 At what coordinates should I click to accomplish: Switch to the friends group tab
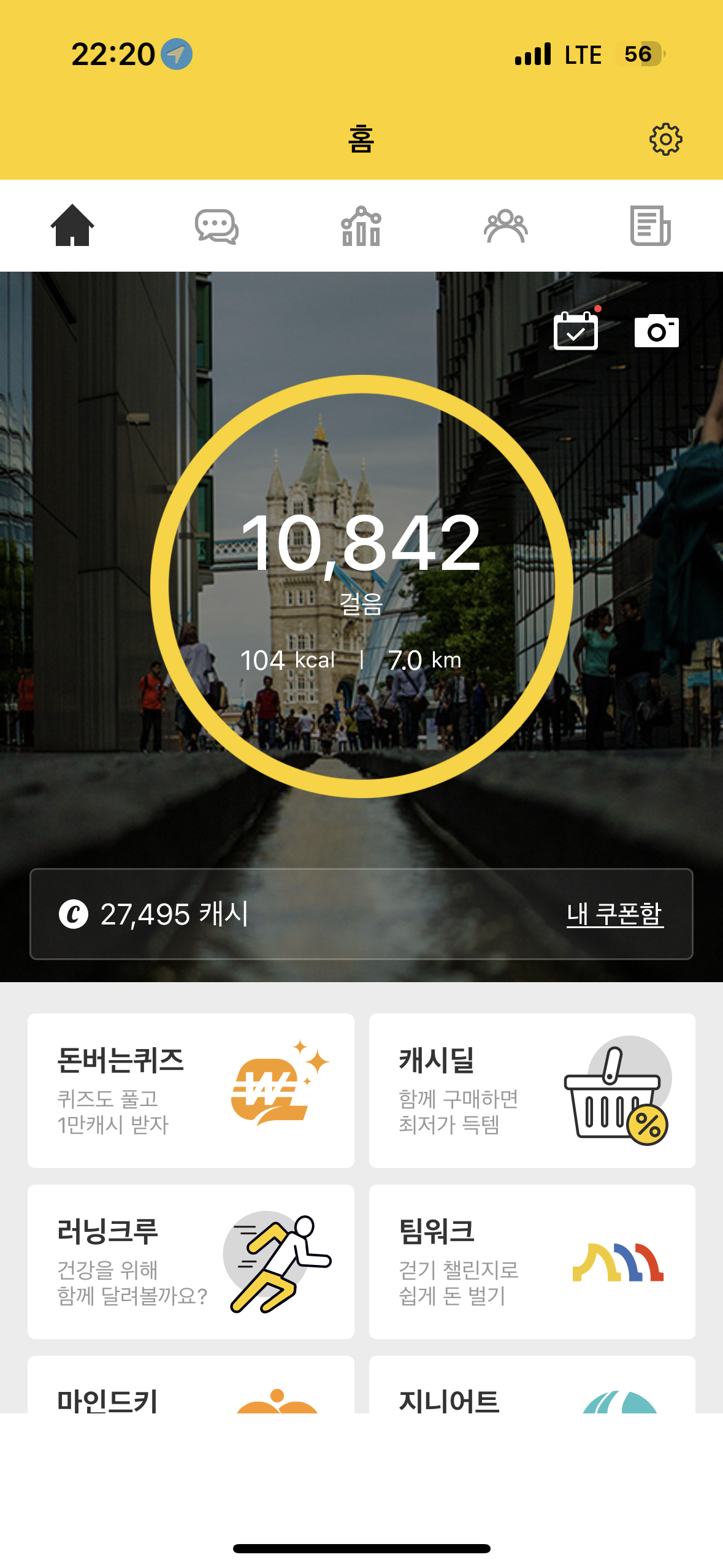coord(505,226)
